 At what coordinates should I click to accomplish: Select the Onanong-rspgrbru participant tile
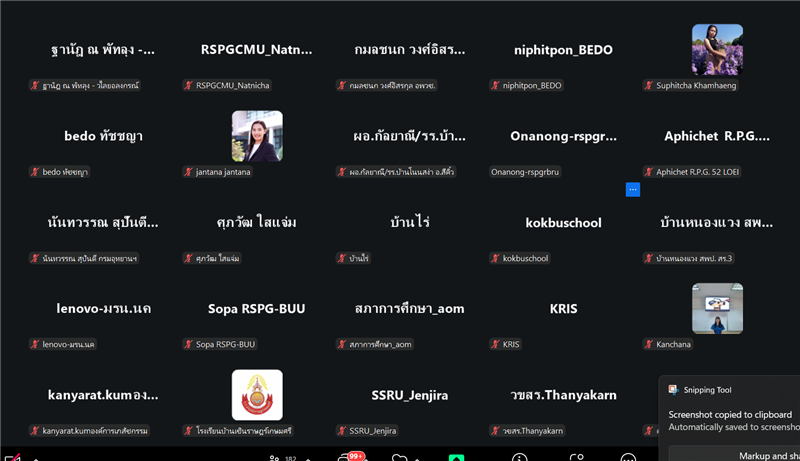point(563,136)
